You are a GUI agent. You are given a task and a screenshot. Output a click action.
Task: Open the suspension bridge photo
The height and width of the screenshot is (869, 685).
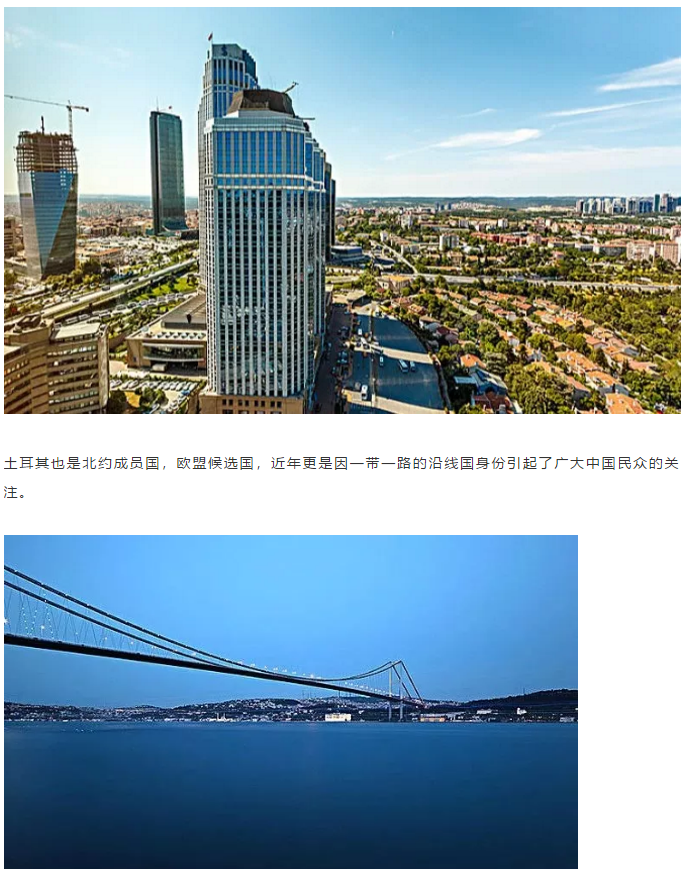(x=290, y=701)
